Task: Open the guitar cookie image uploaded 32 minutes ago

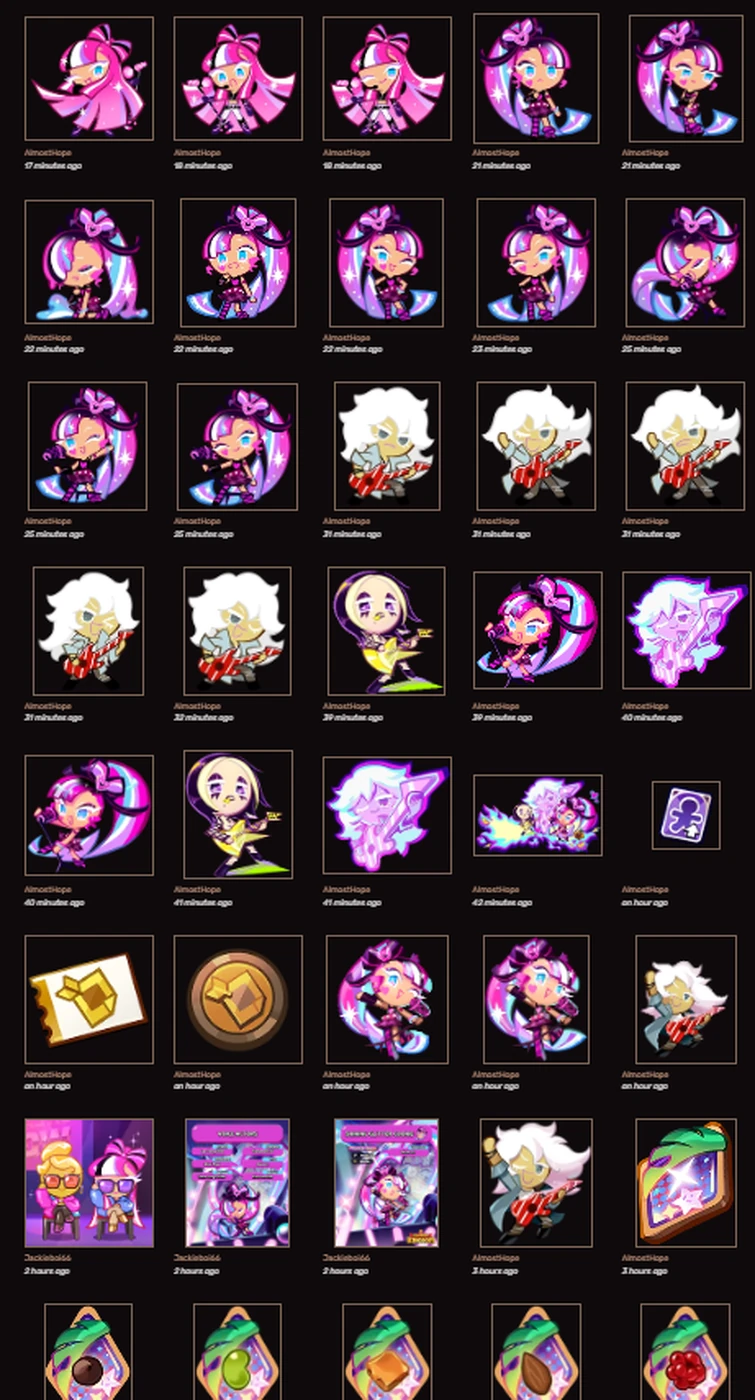Action: (x=237, y=630)
